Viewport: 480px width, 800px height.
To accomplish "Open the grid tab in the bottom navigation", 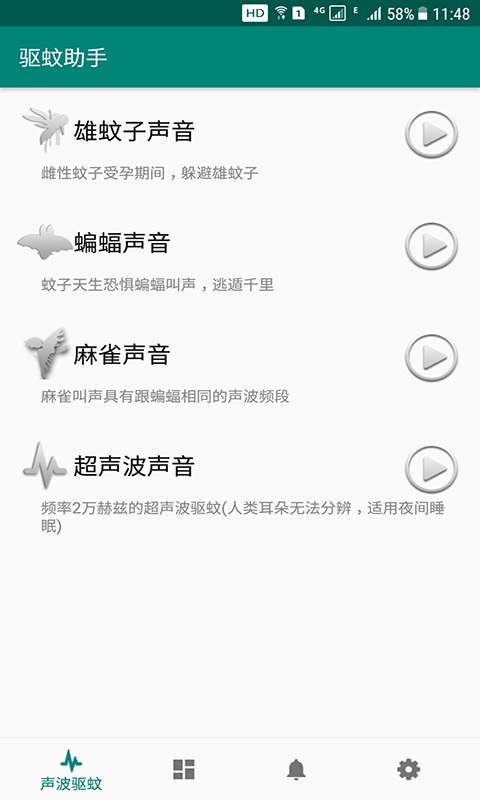I will coord(184,769).
